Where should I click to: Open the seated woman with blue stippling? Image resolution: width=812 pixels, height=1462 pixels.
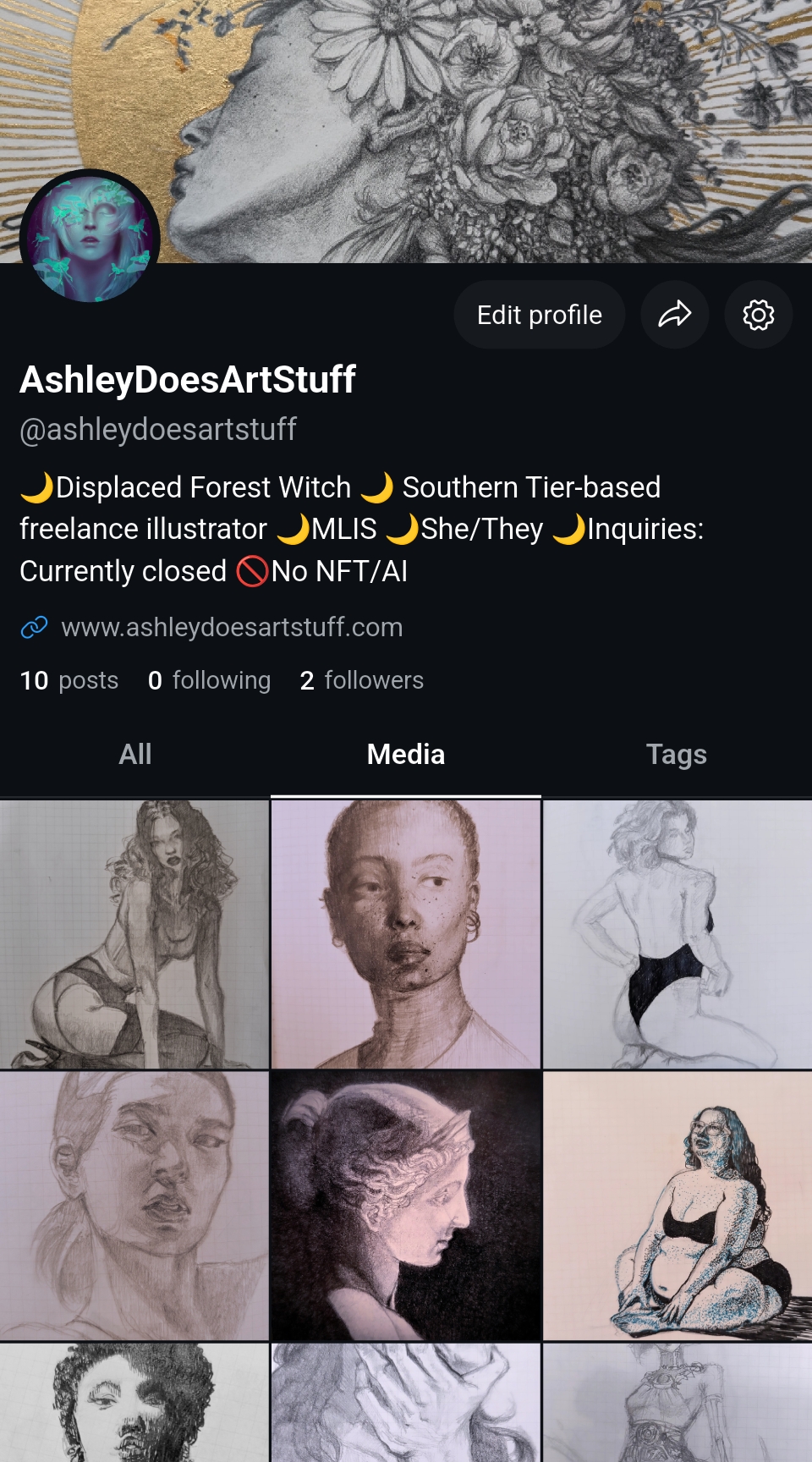coord(678,1206)
